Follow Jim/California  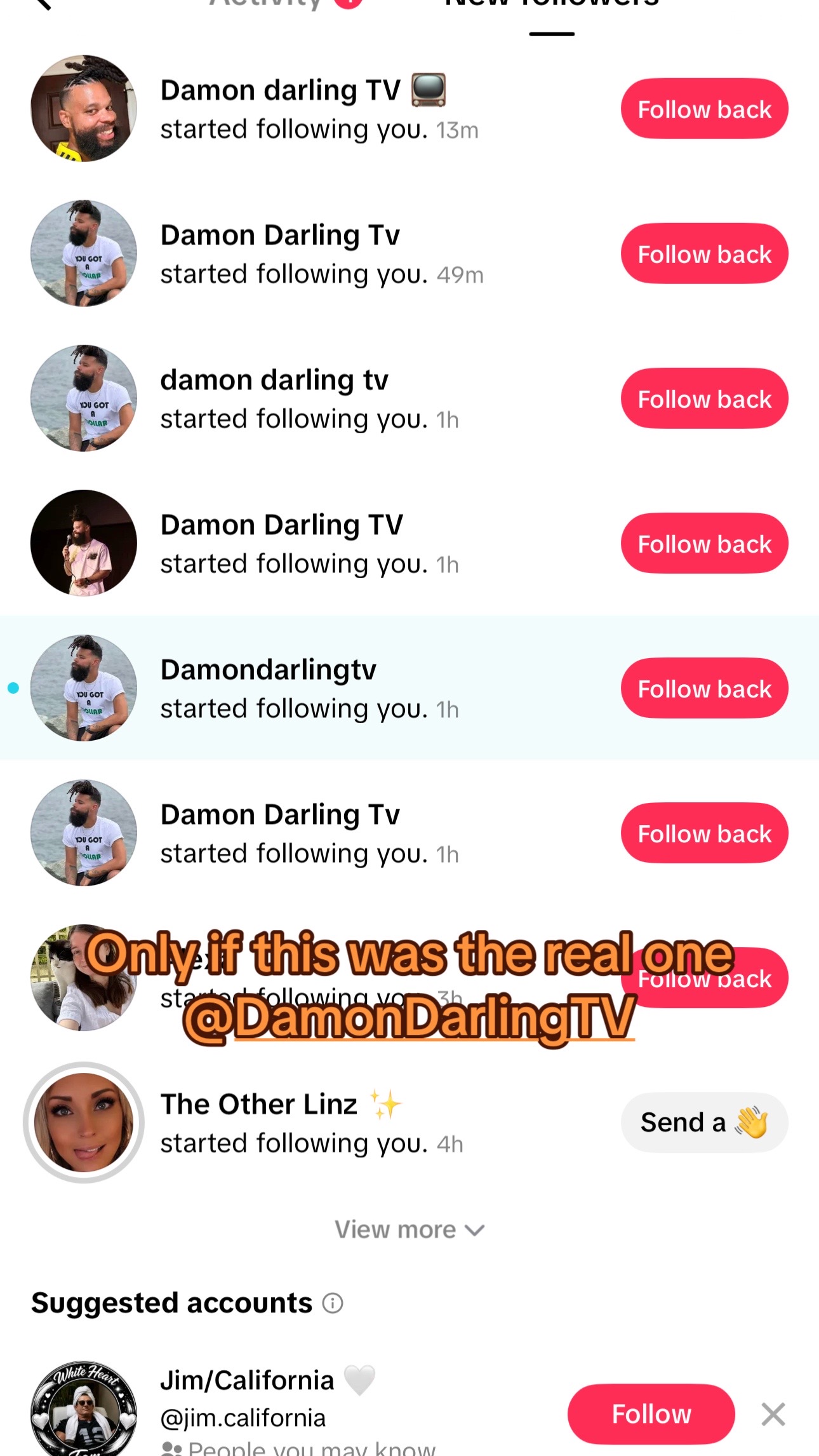(651, 1414)
